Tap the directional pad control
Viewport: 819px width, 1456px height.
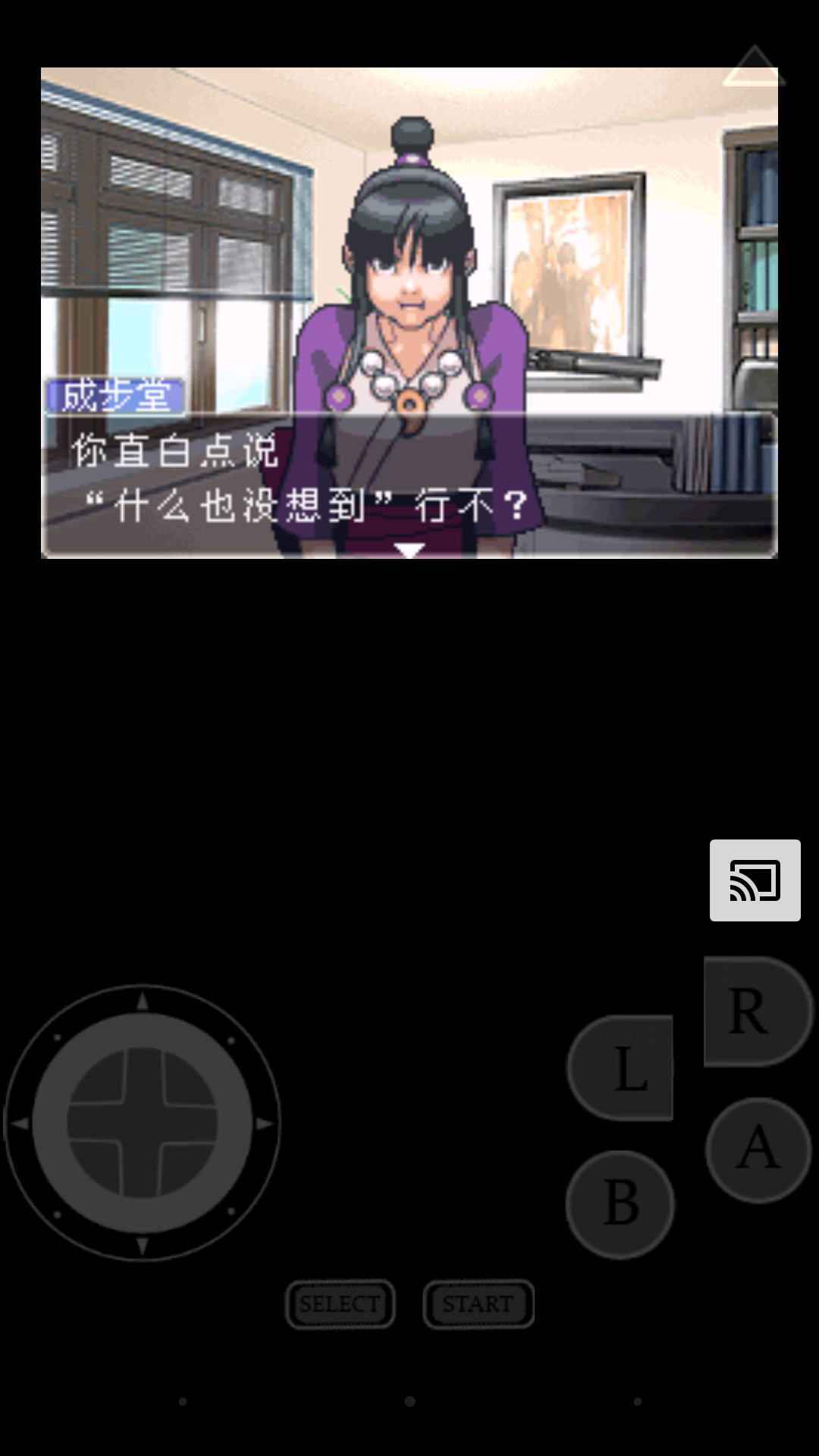pos(143,1123)
